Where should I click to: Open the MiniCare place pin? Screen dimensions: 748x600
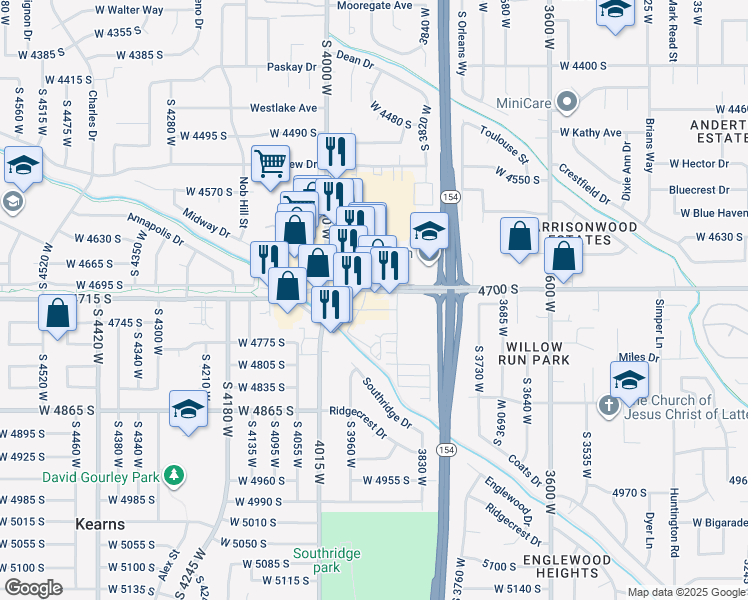[568, 102]
